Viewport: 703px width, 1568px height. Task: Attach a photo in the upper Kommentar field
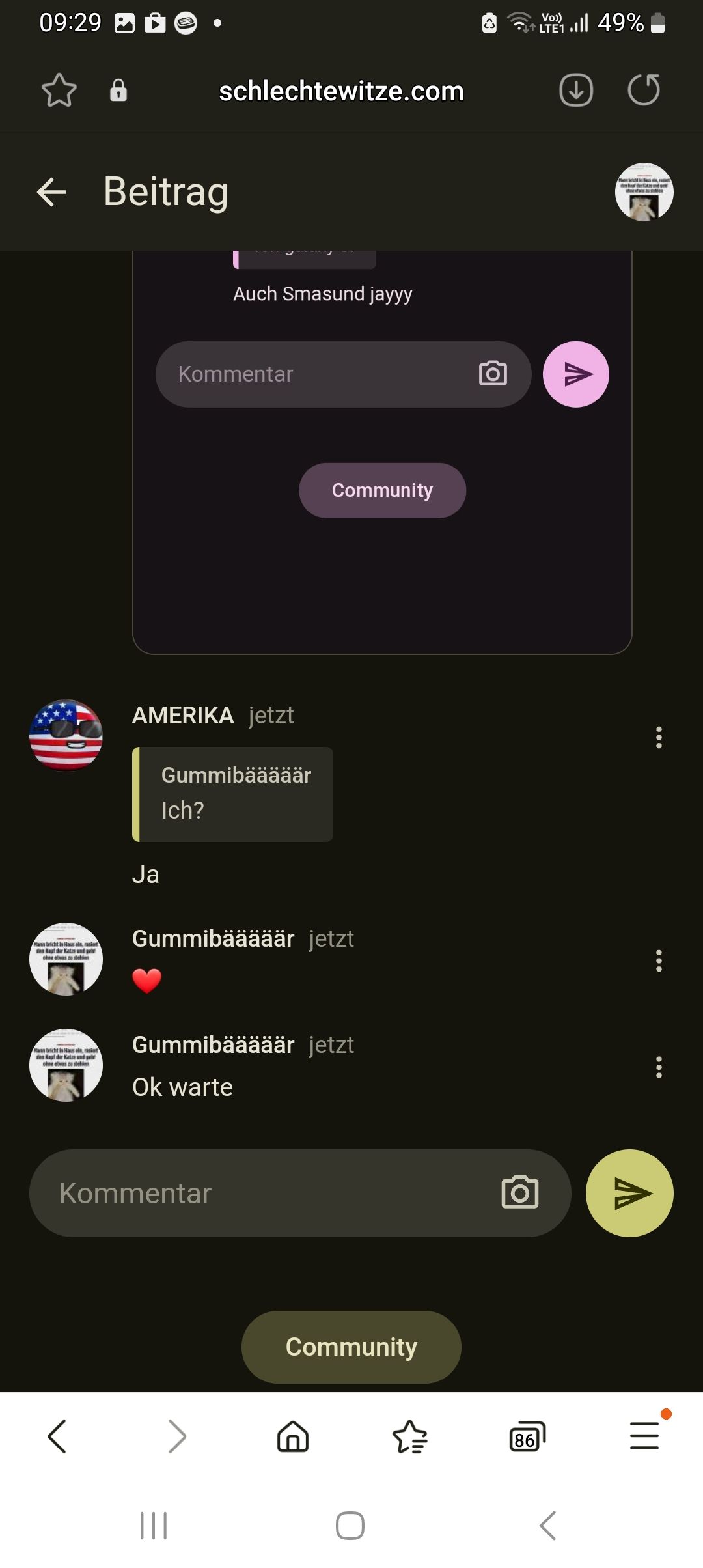(493, 374)
